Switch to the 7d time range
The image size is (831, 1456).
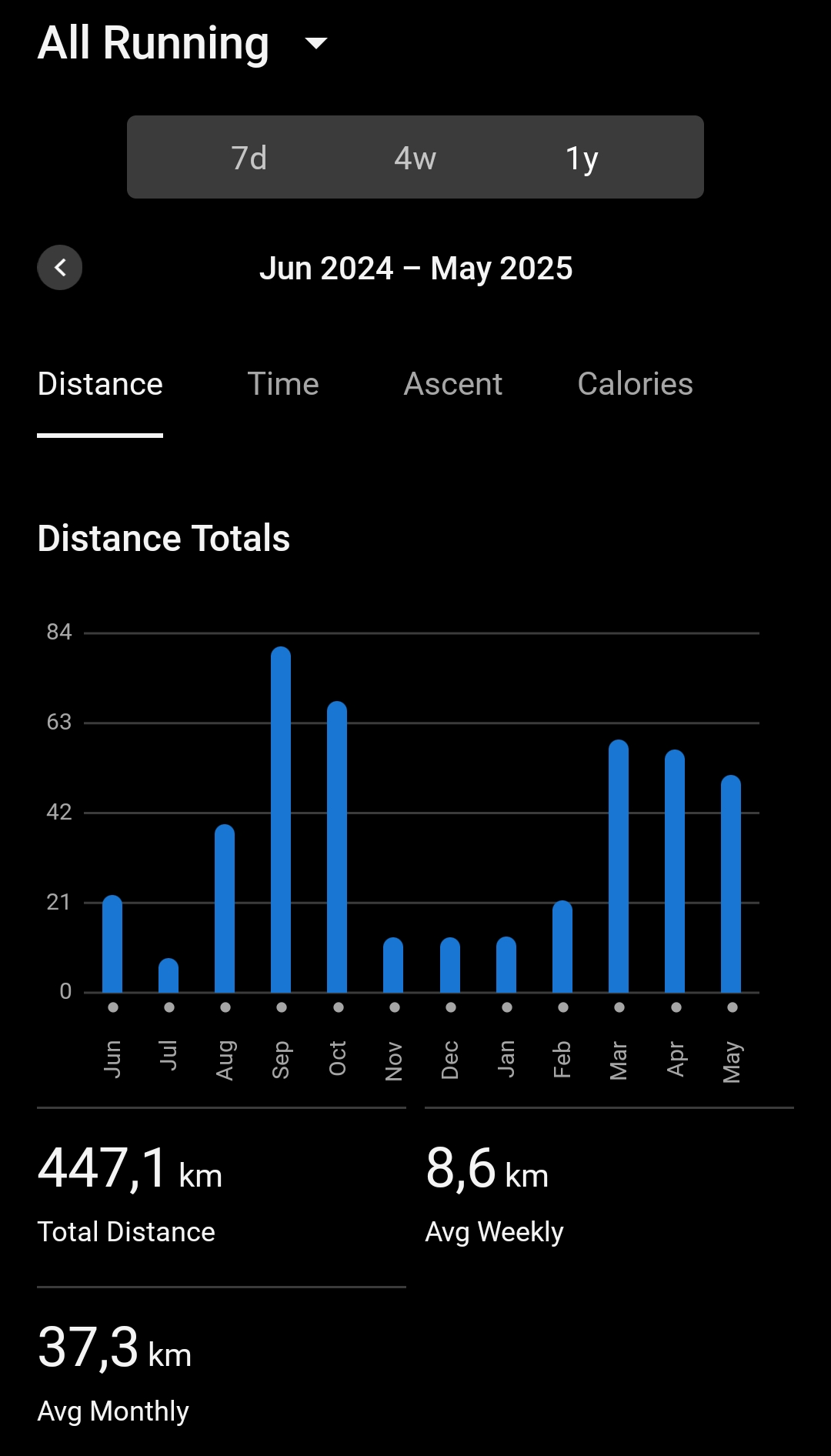coord(249,158)
